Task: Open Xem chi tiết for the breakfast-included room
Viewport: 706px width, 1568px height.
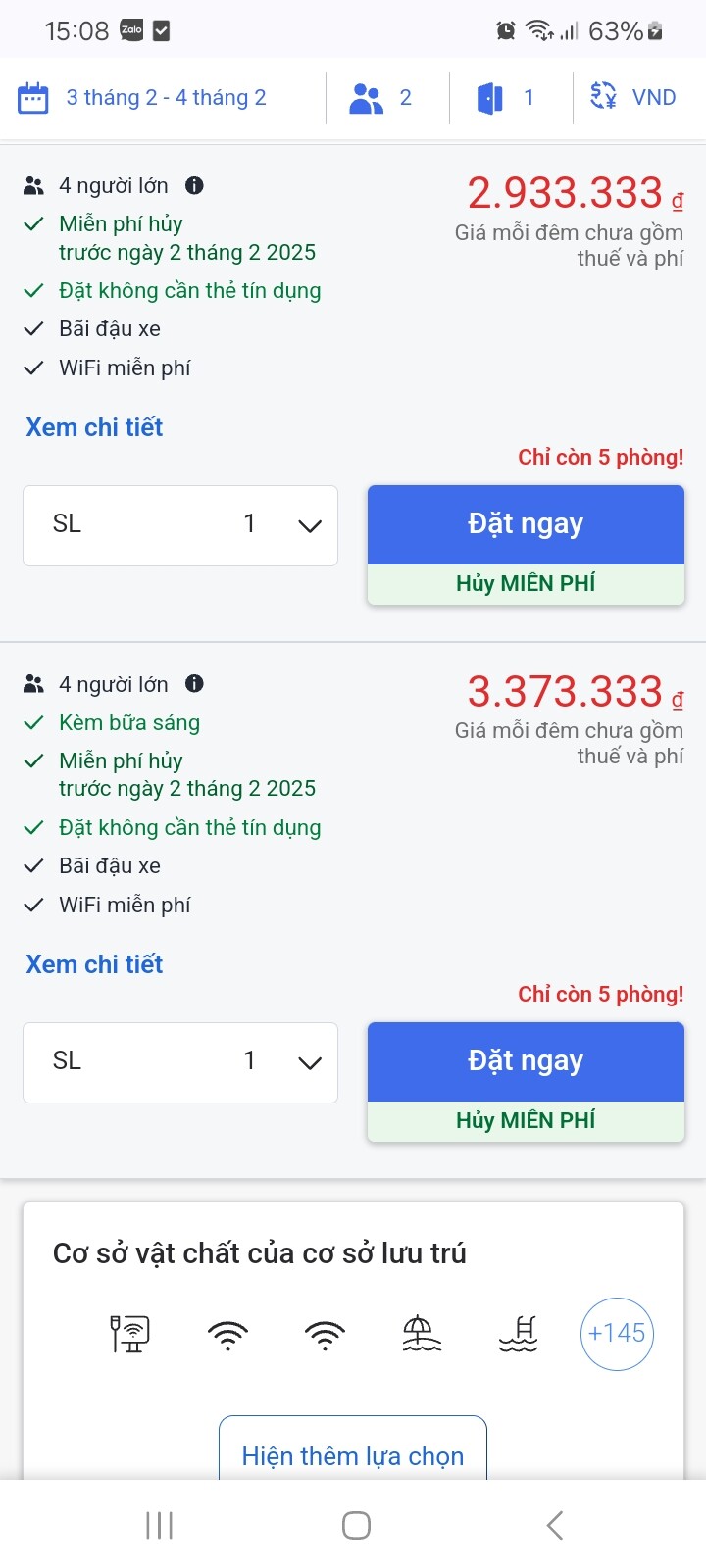Action: click(94, 964)
